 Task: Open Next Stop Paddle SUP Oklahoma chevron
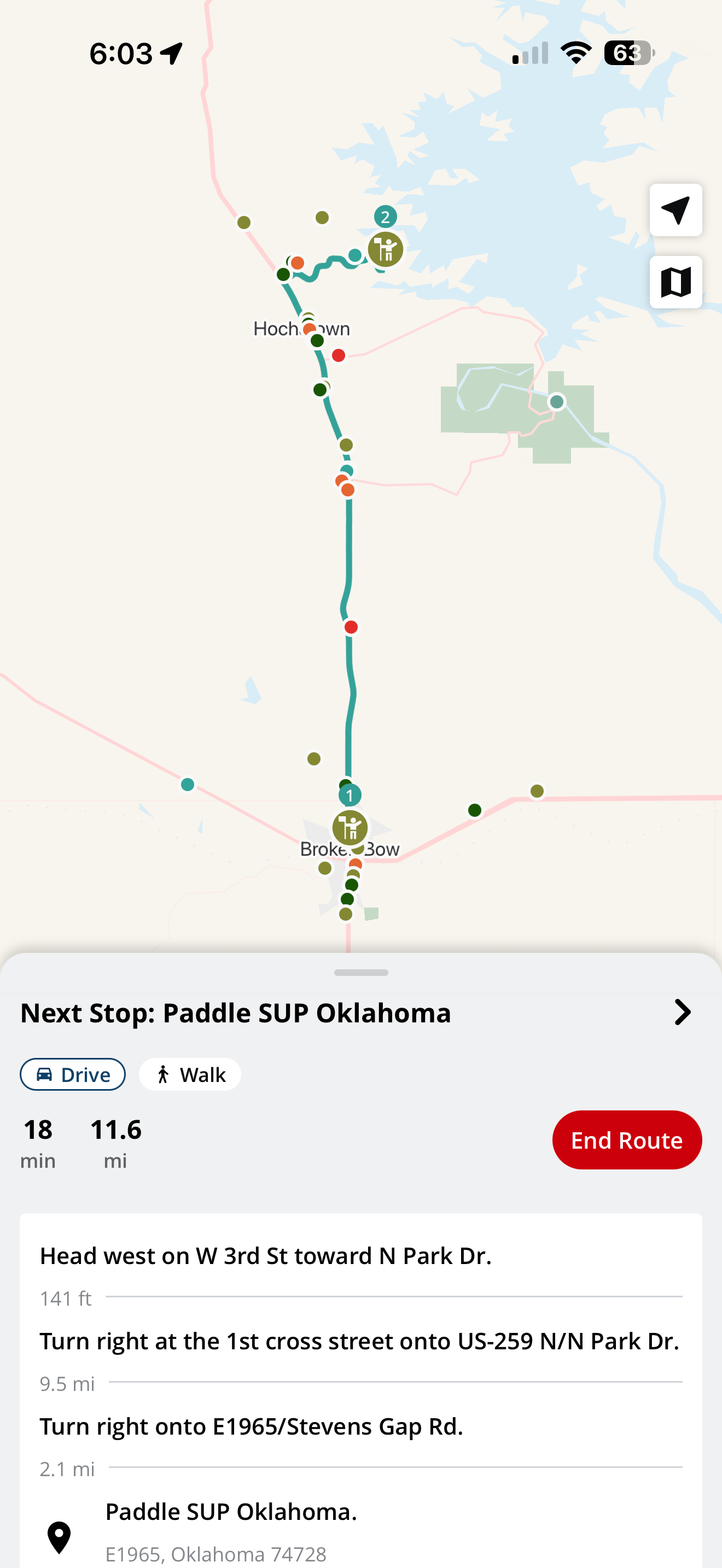click(683, 1013)
